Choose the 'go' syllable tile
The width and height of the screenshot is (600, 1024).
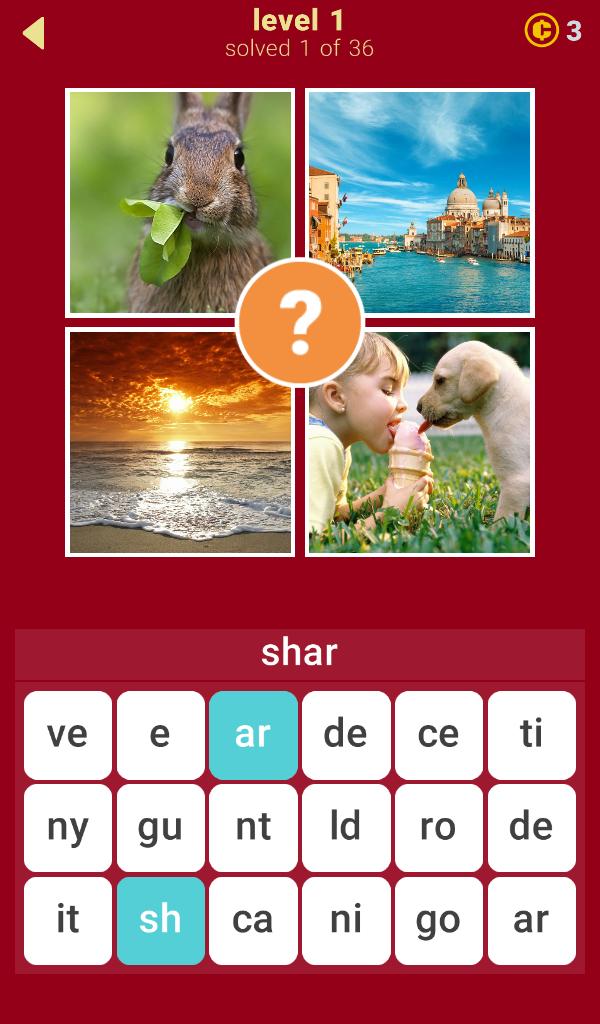438,920
